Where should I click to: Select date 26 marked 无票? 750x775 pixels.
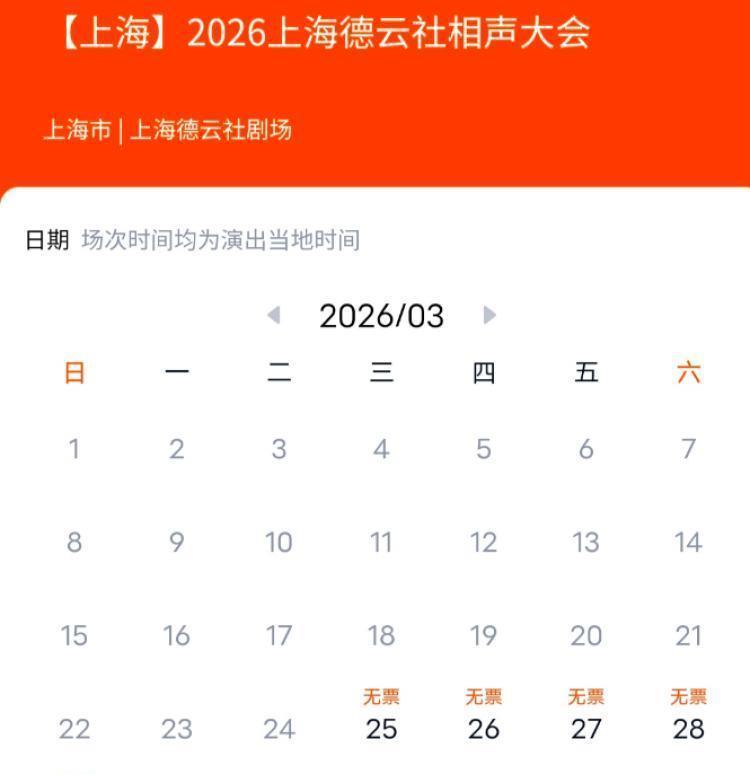[484, 716]
